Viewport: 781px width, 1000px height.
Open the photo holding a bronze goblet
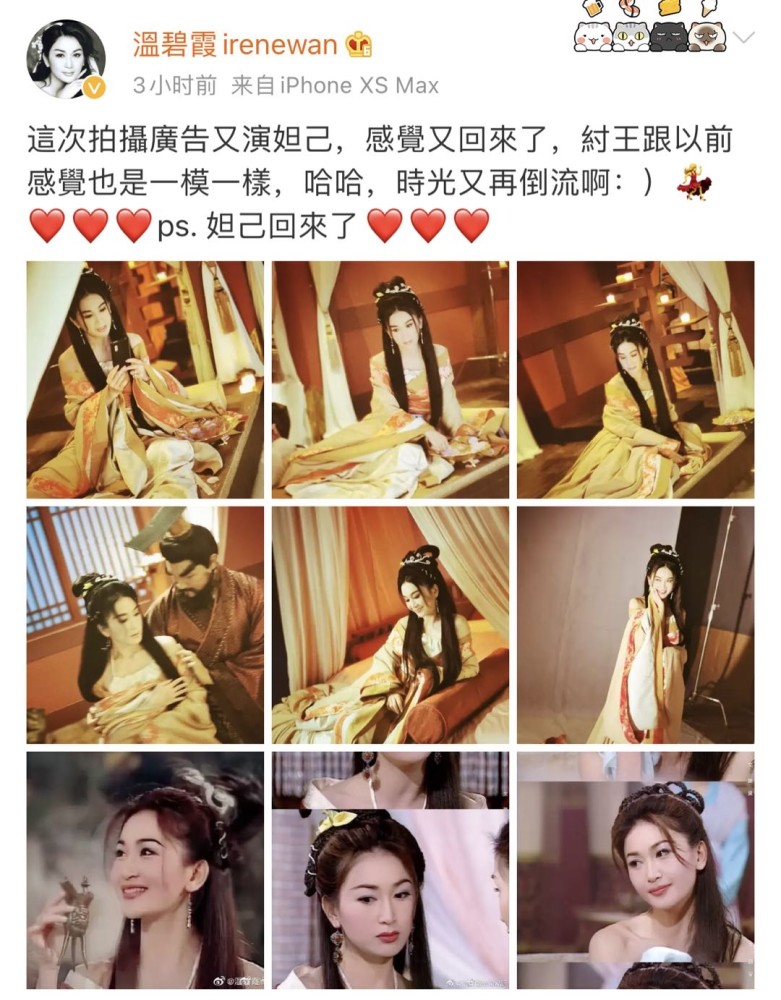(146, 870)
